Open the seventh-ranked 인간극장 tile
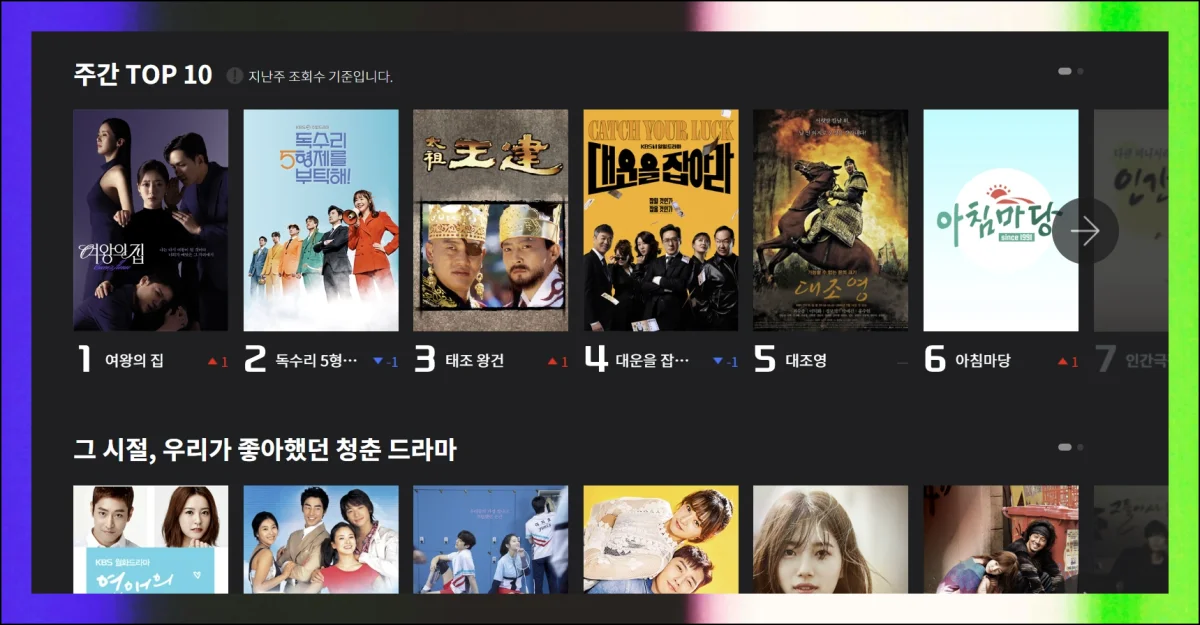The image size is (1200, 625). coord(1131,220)
